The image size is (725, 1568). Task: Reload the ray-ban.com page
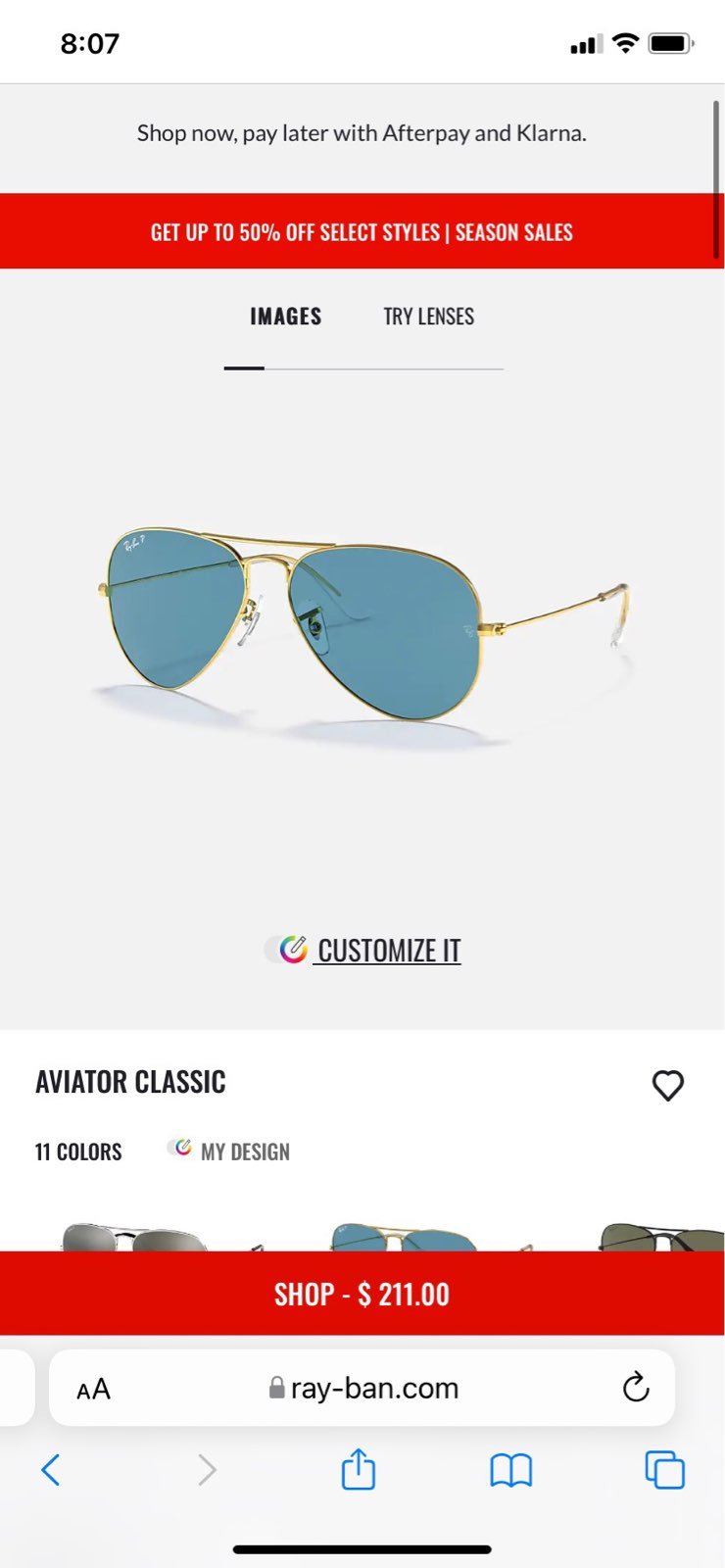(x=636, y=1388)
